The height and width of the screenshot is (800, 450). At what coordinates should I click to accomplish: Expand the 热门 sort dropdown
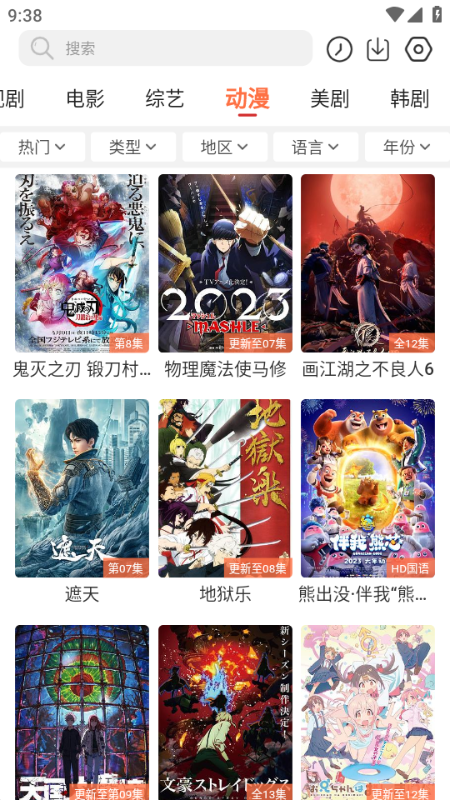(x=42, y=147)
